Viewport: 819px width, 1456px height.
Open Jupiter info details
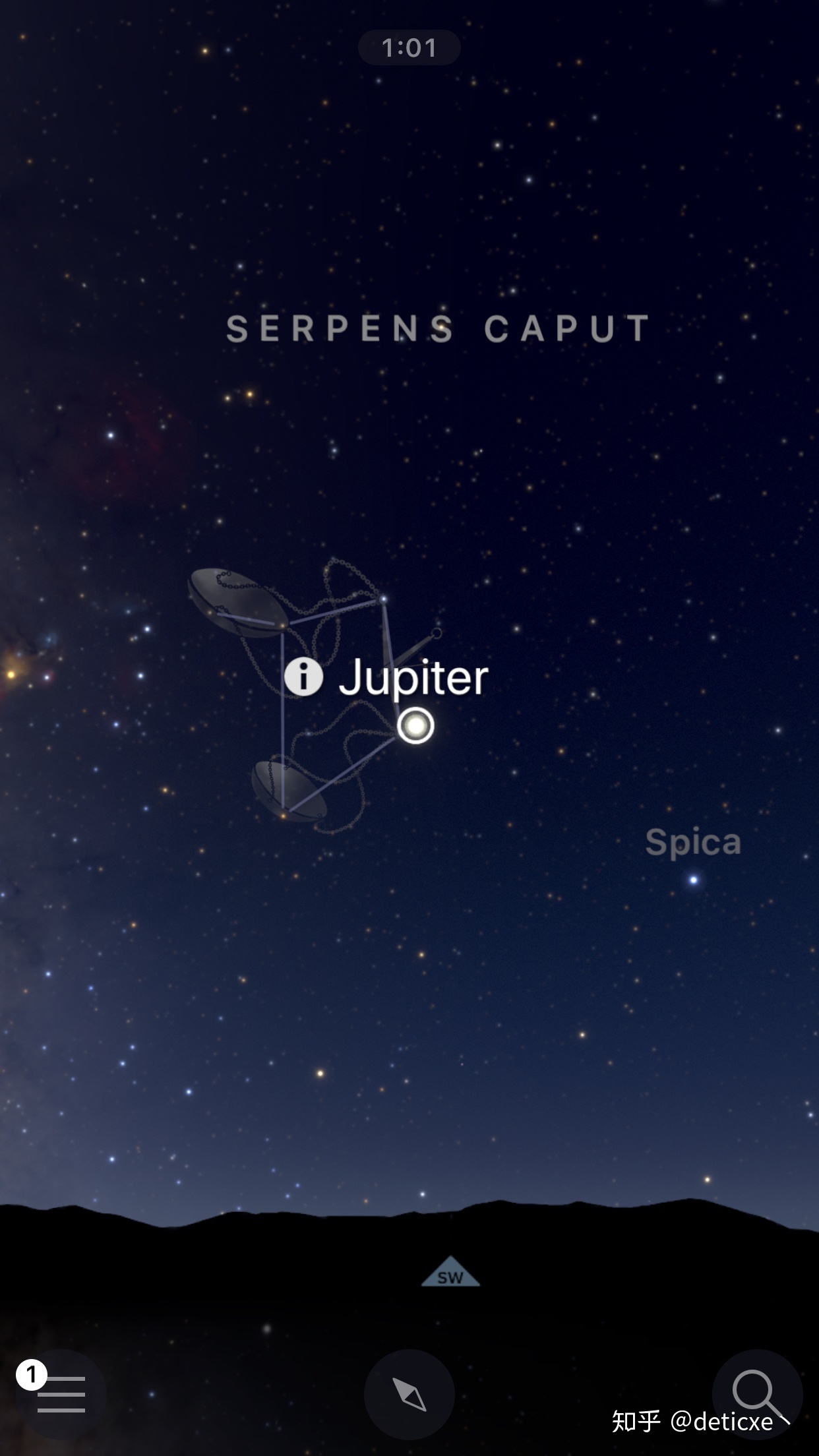[x=303, y=677]
